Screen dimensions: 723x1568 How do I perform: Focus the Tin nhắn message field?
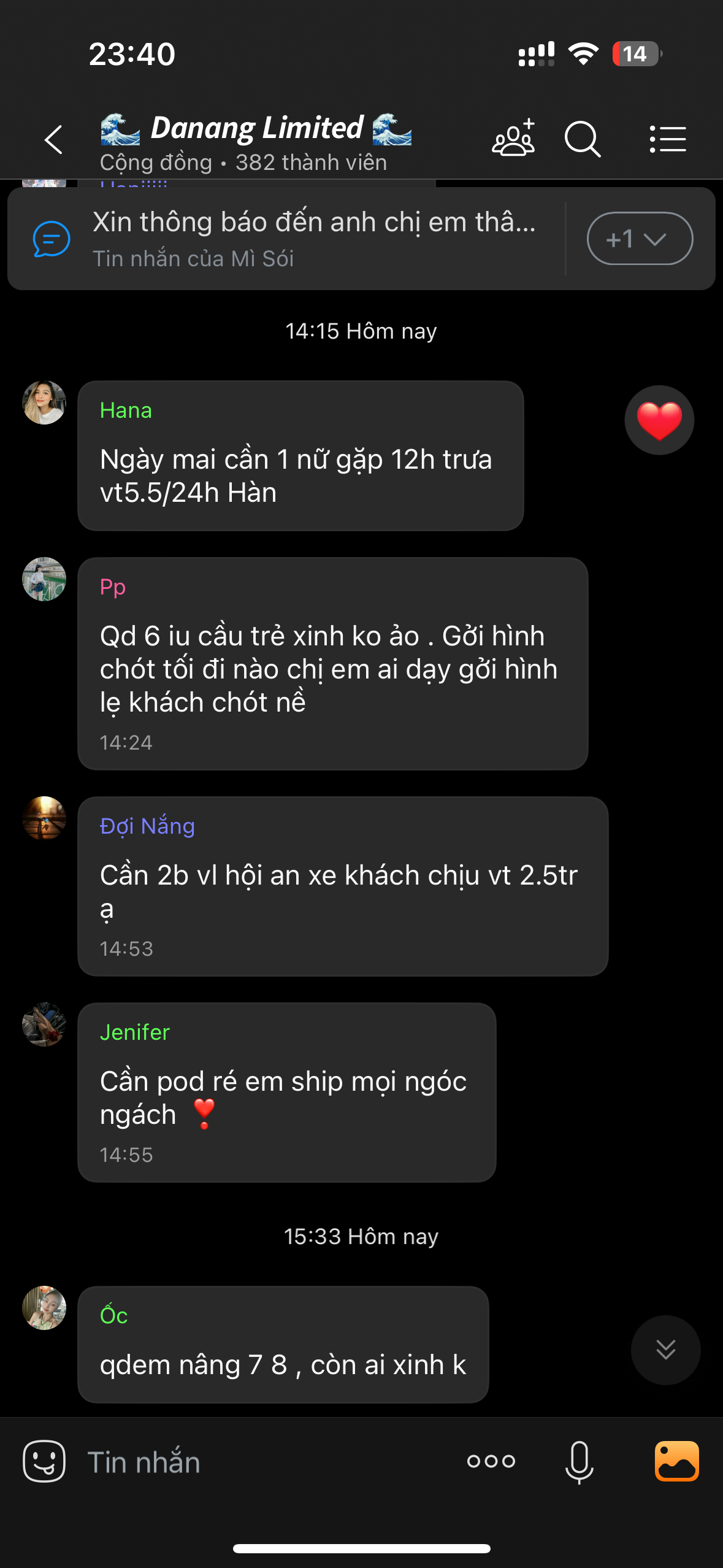(x=258, y=1462)
